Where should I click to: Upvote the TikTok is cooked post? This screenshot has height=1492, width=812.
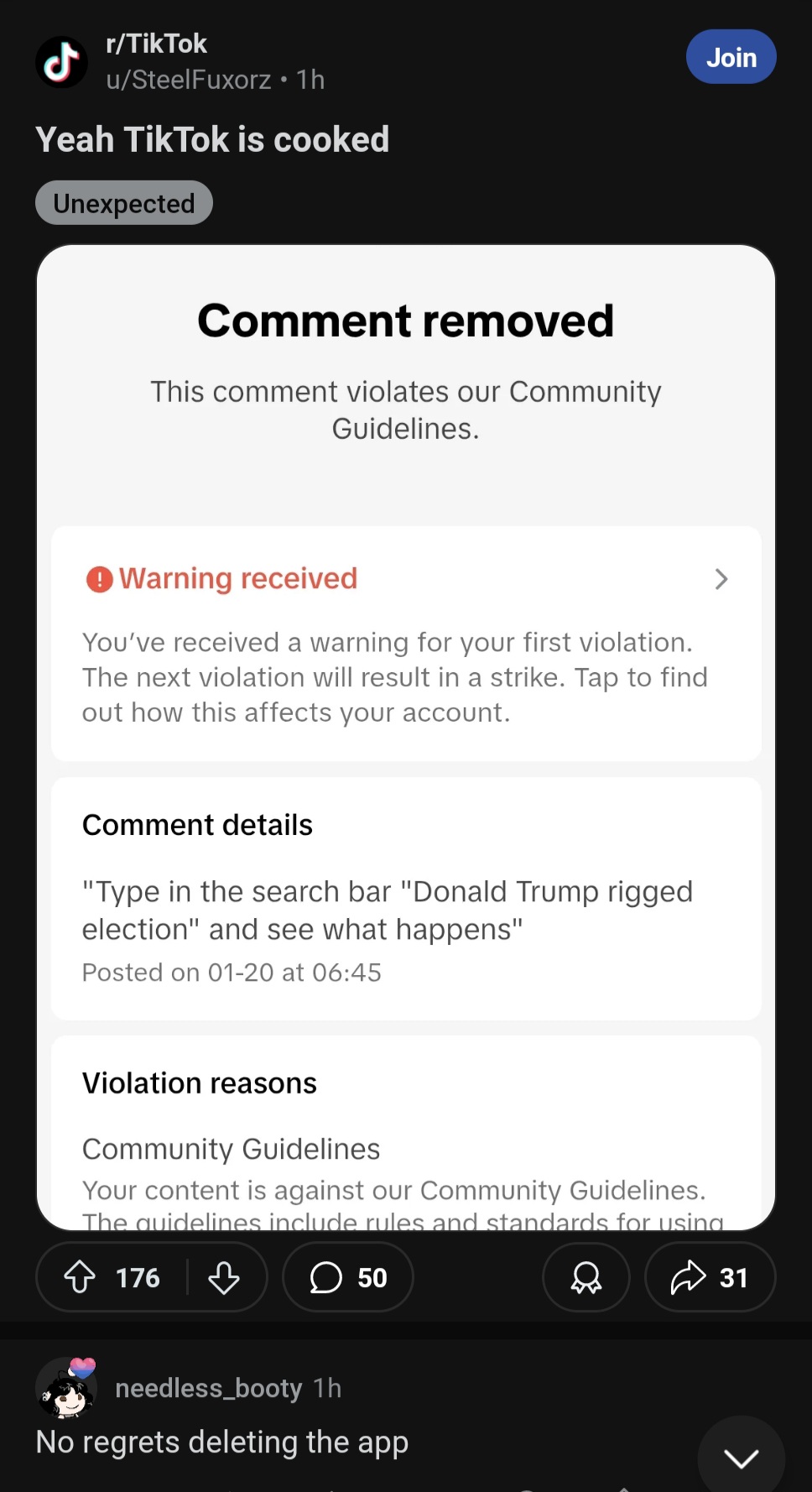(x=81, y=1277)
